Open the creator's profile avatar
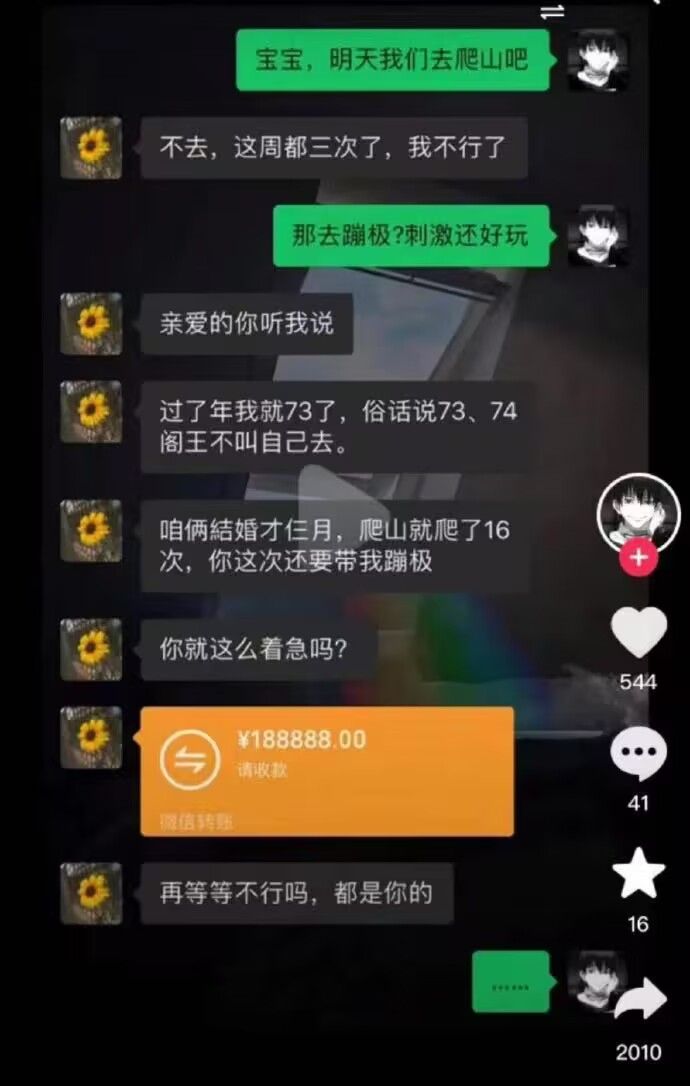The width and height of the screenshot is (690, 1086). pyautogui.click(x=638, y=512)
